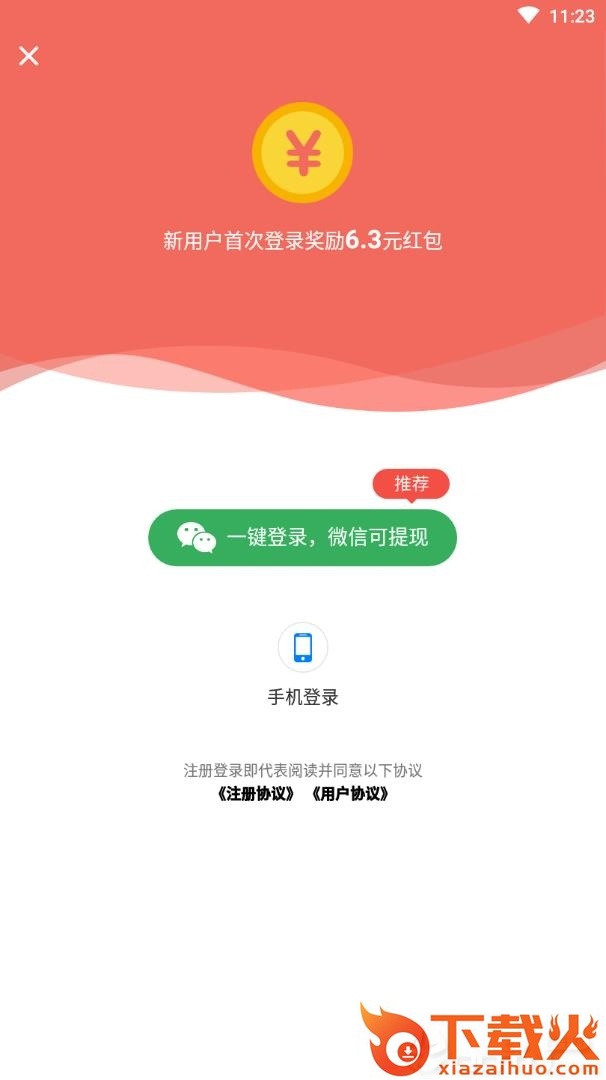Image resolution: width=606 pixels, height=1080 pixels.
Task: Close the login screen
Action: pos(29,56)
